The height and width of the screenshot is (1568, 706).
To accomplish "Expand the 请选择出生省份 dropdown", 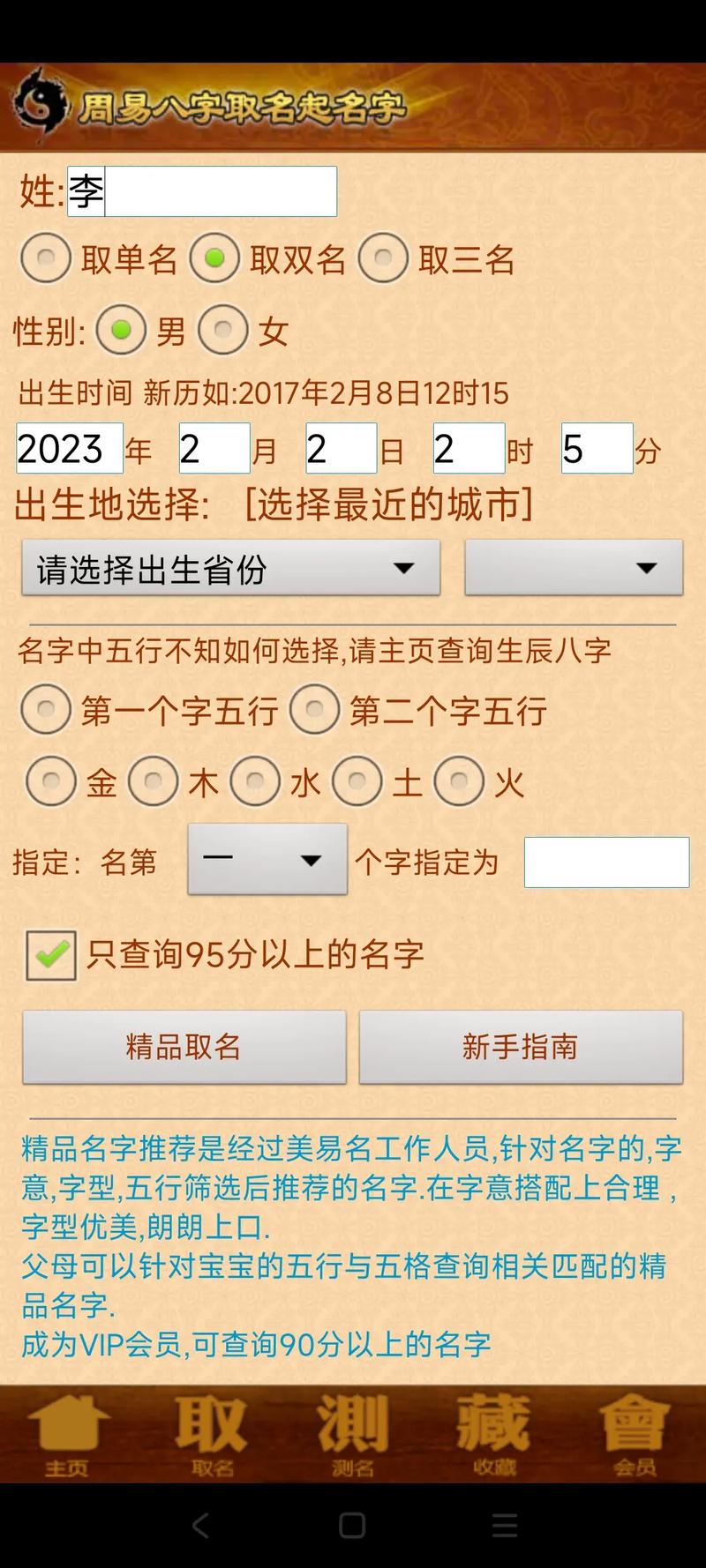I will (231, 569).
